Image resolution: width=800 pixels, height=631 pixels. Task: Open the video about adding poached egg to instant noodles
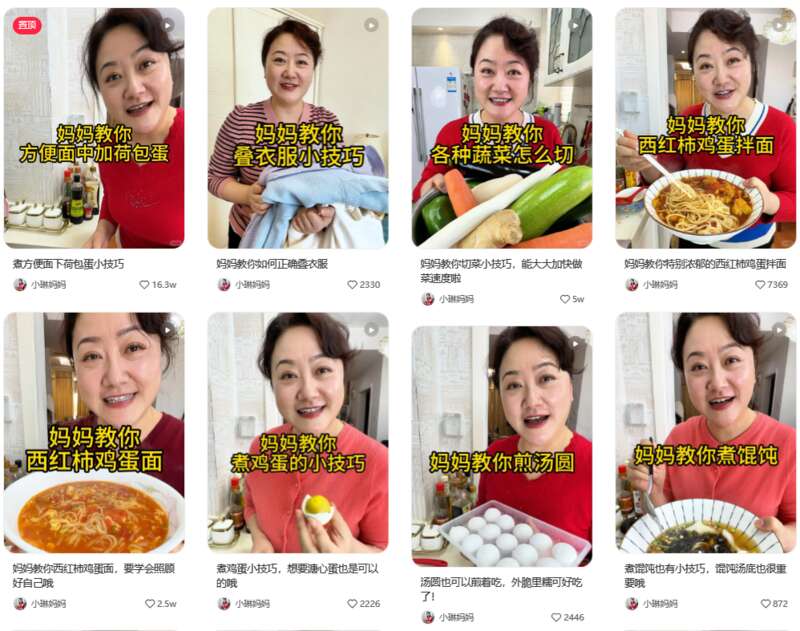tap(94, 128)
